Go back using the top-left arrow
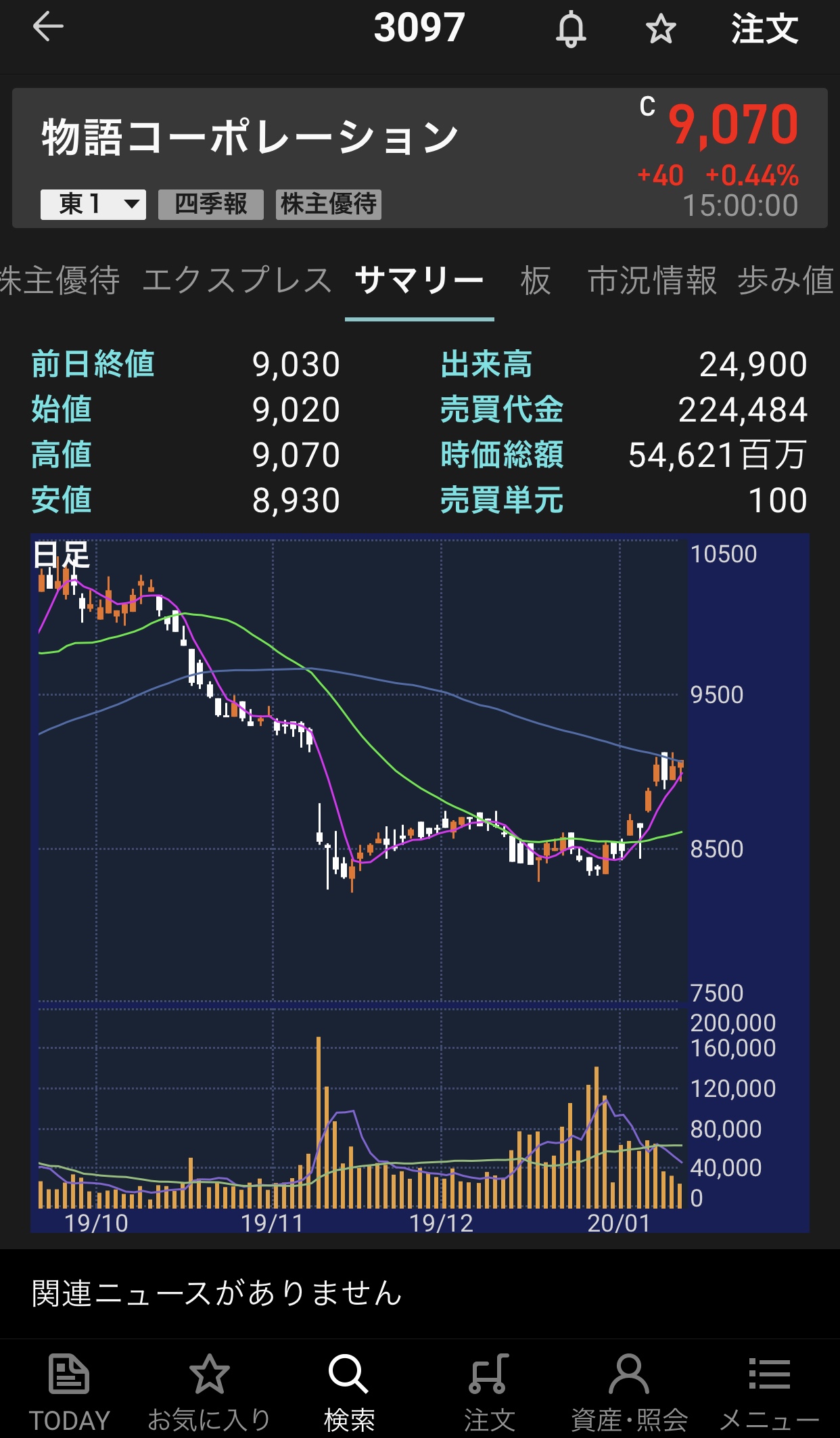 [x=48, y=28]
